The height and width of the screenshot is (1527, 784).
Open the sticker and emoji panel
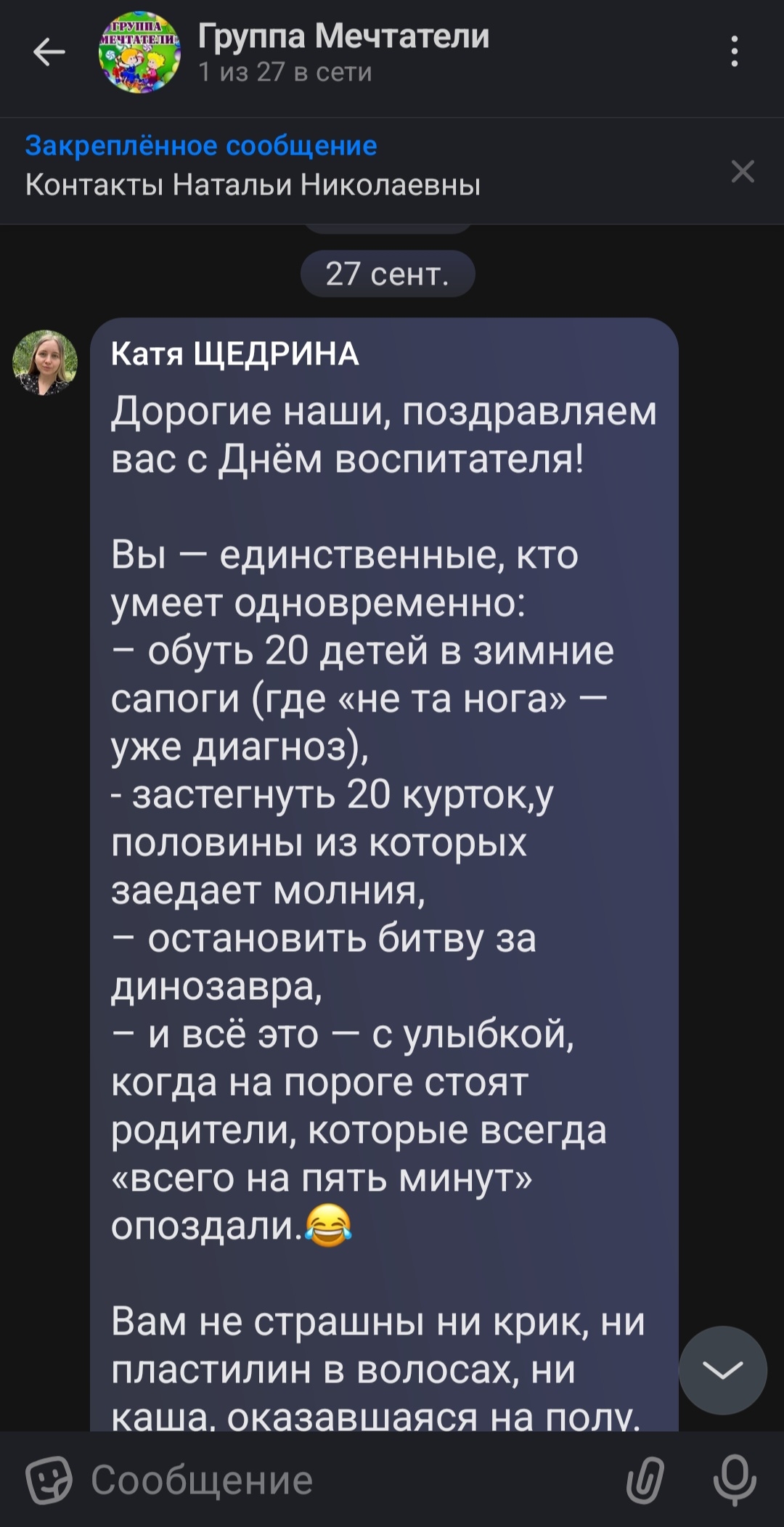point(49,1481)
